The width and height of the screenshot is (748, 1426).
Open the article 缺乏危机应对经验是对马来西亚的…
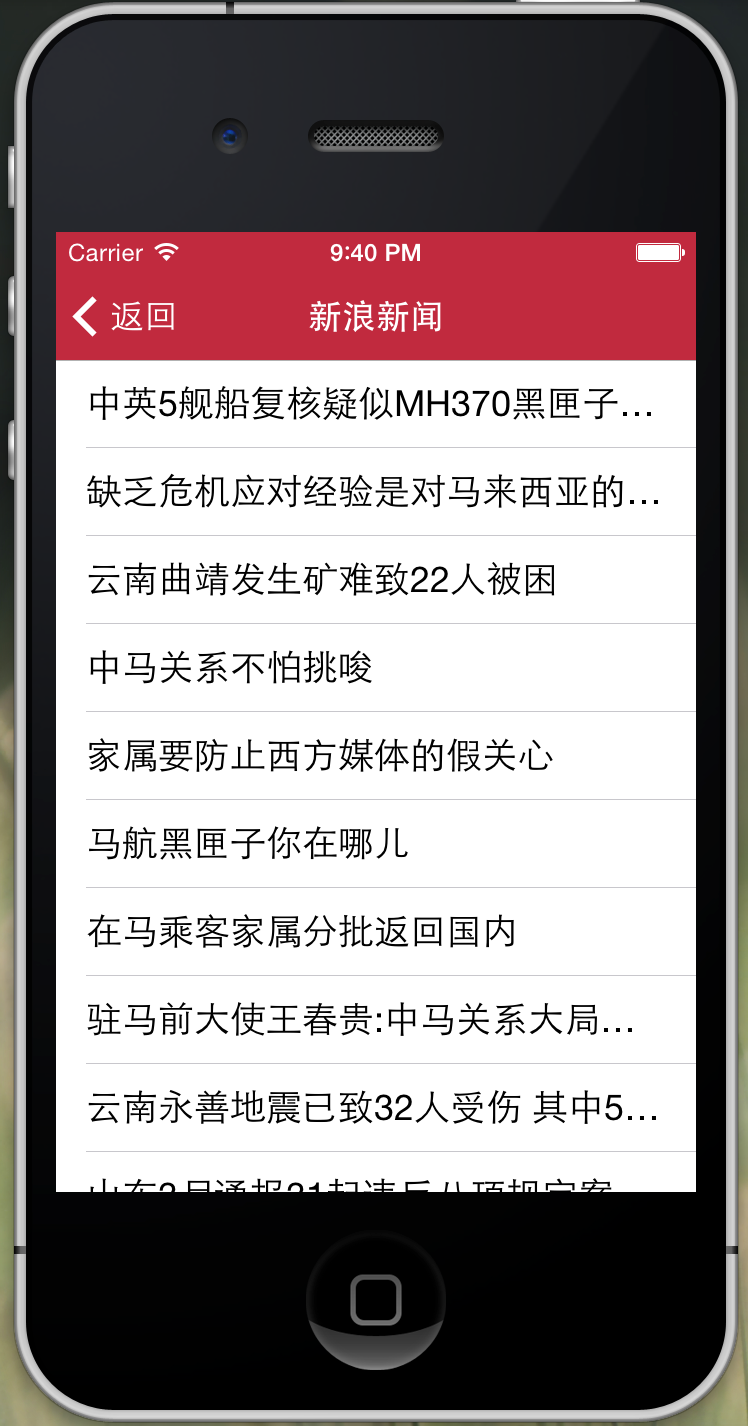coord(376,492)
